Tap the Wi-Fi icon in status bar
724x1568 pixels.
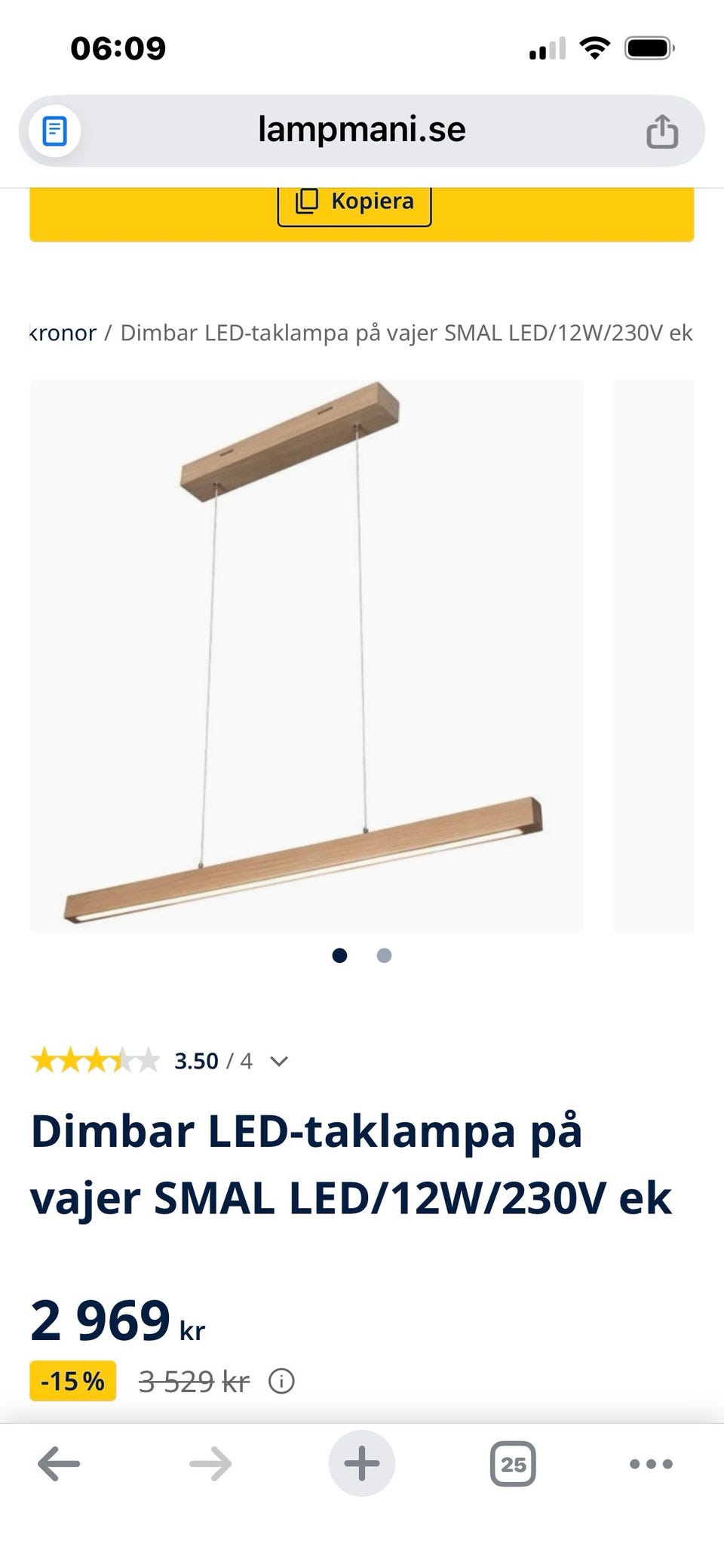click(595, 47)
